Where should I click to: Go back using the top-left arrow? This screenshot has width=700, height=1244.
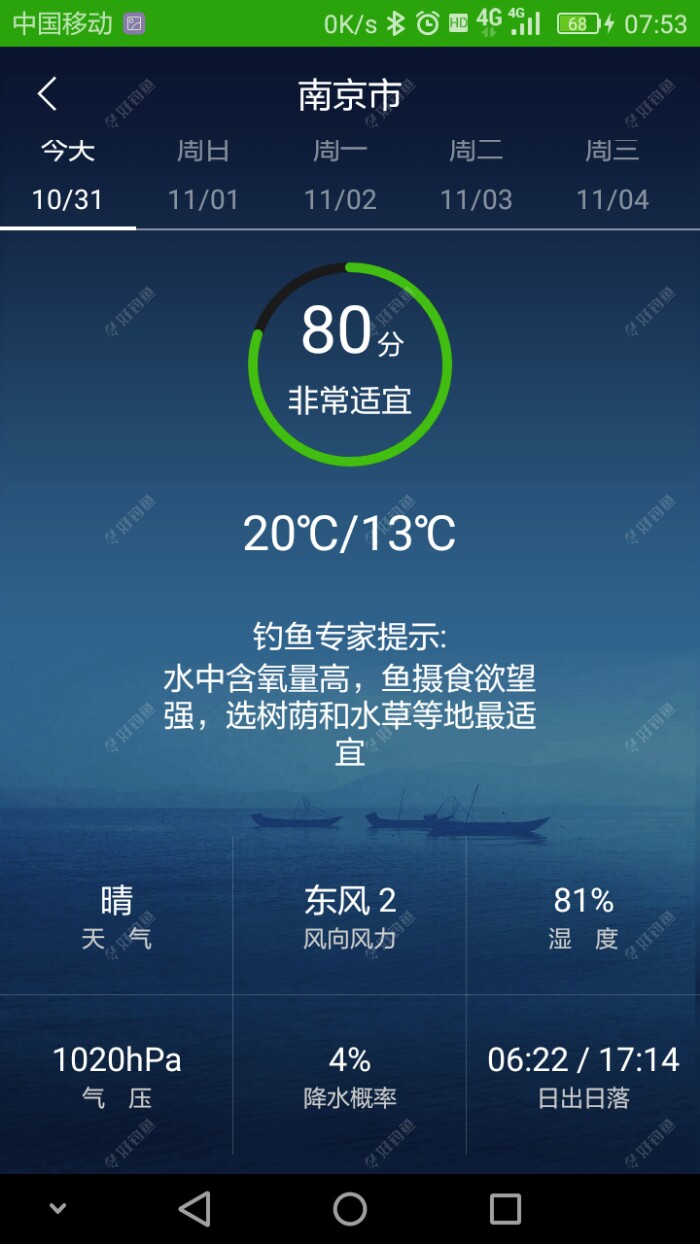pyautogui.click(x=47, y=95)
